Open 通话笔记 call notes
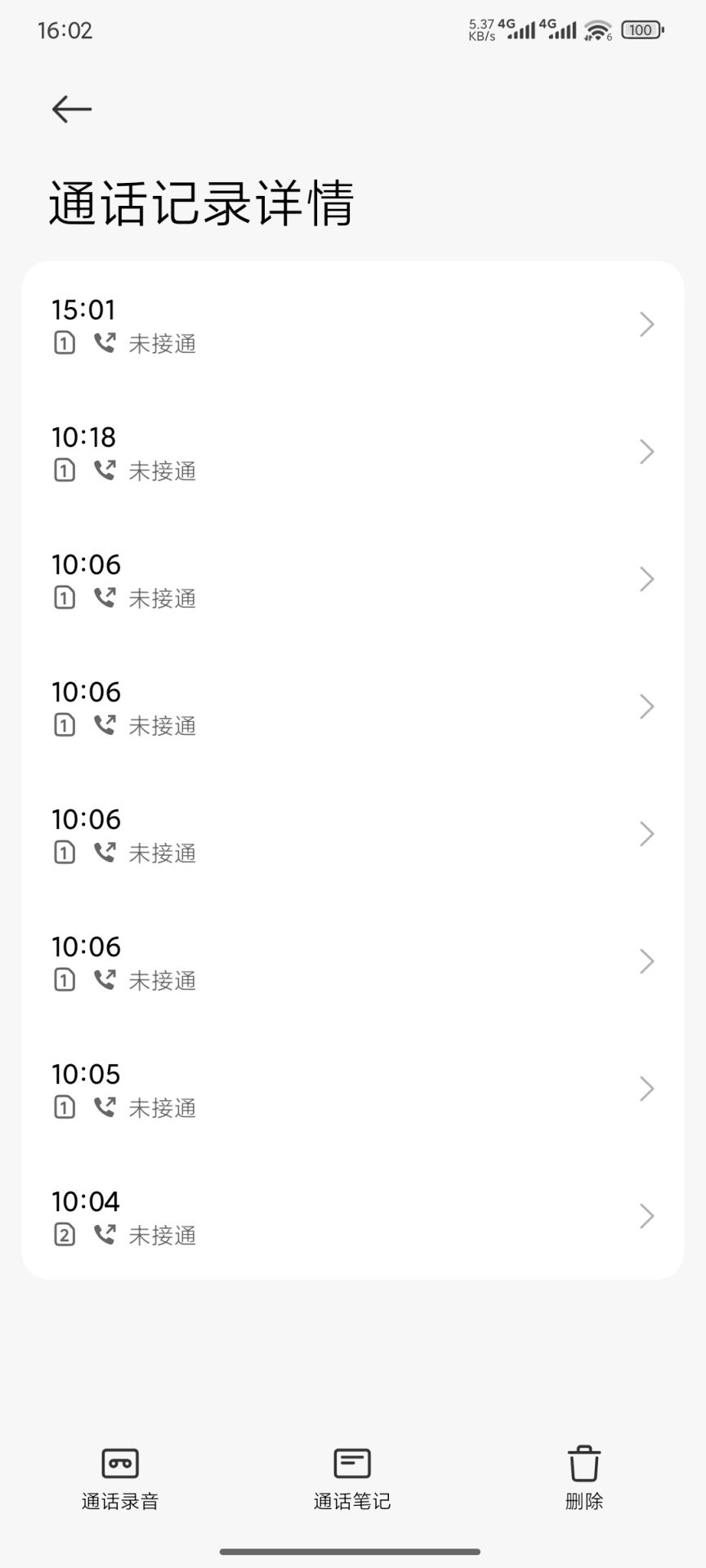This screenshot has height=1568, width=706. click(x=352, y=1478)
